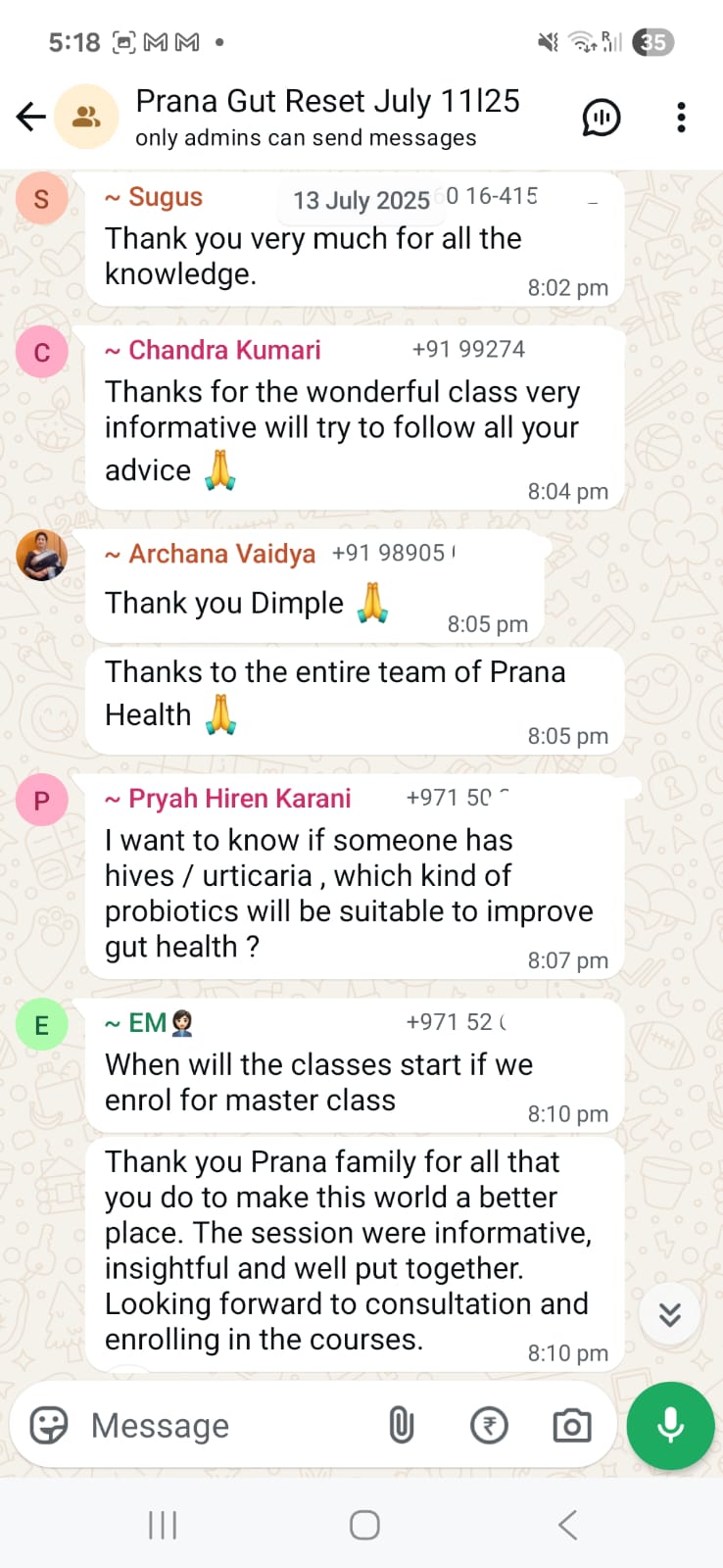Start a group voice chat

(602, 118)
